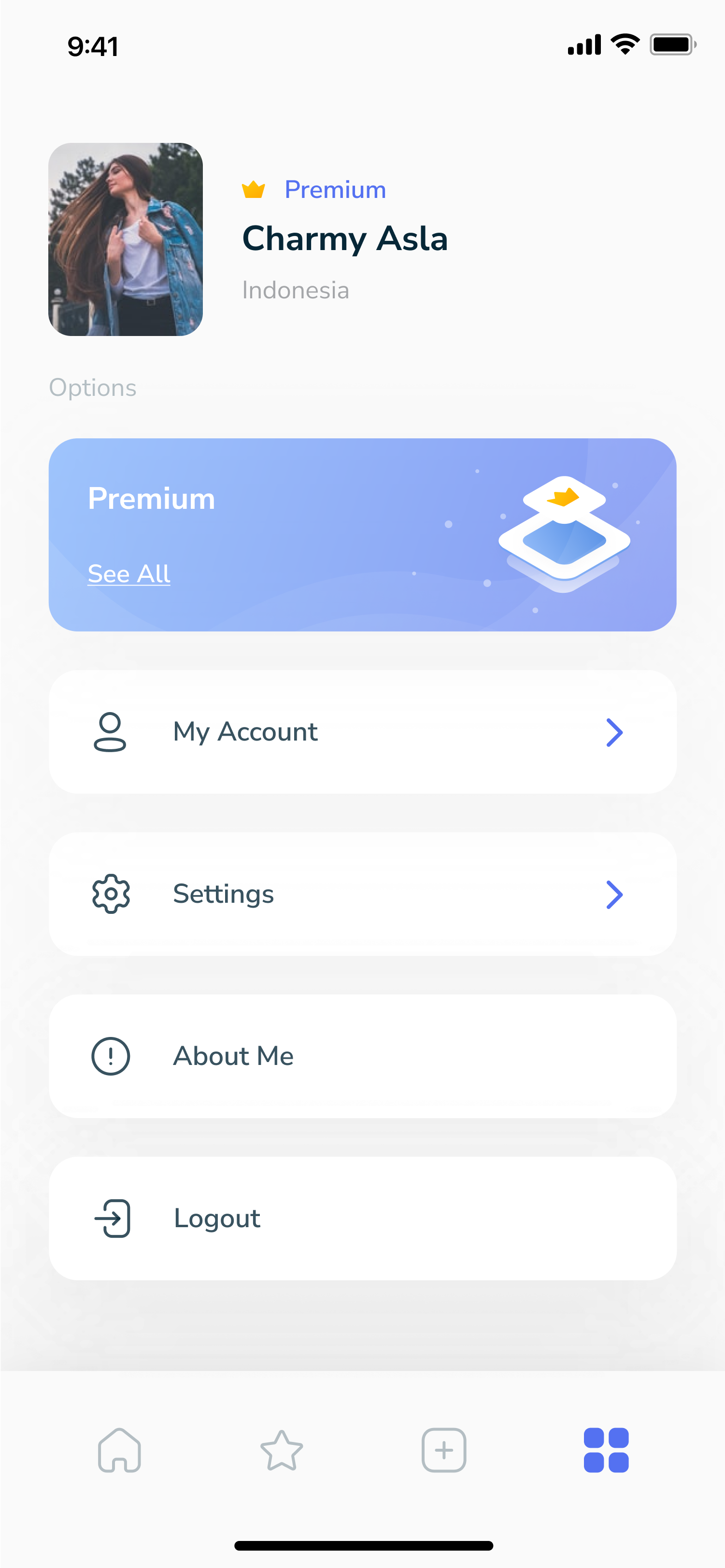Open About Me
Image resolution: width=725 pixels, height=1568 pixels.
362,1056
